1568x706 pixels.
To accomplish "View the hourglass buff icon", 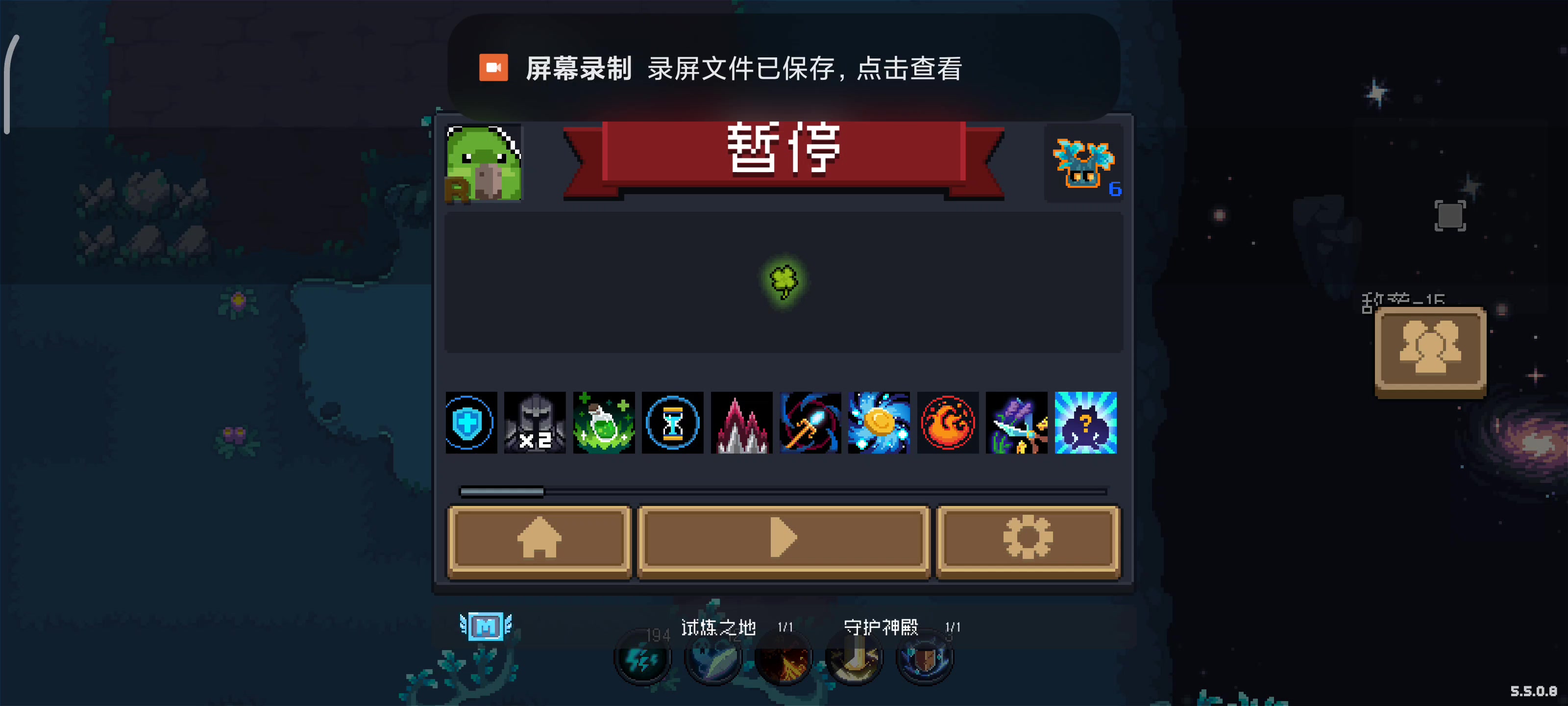I will point(673,423).
